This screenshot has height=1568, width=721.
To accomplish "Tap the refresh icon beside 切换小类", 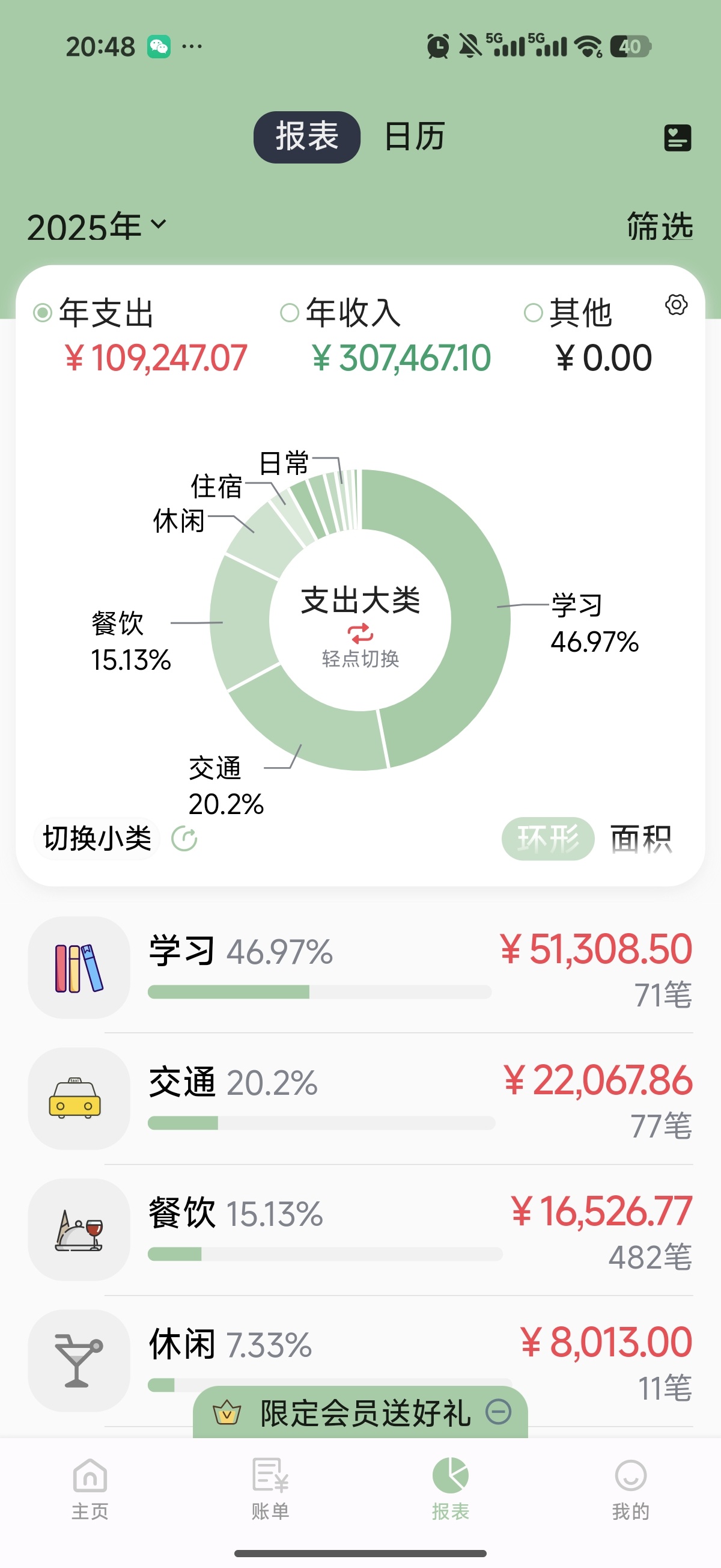I will pyautogui.click(x=184, y=839).
